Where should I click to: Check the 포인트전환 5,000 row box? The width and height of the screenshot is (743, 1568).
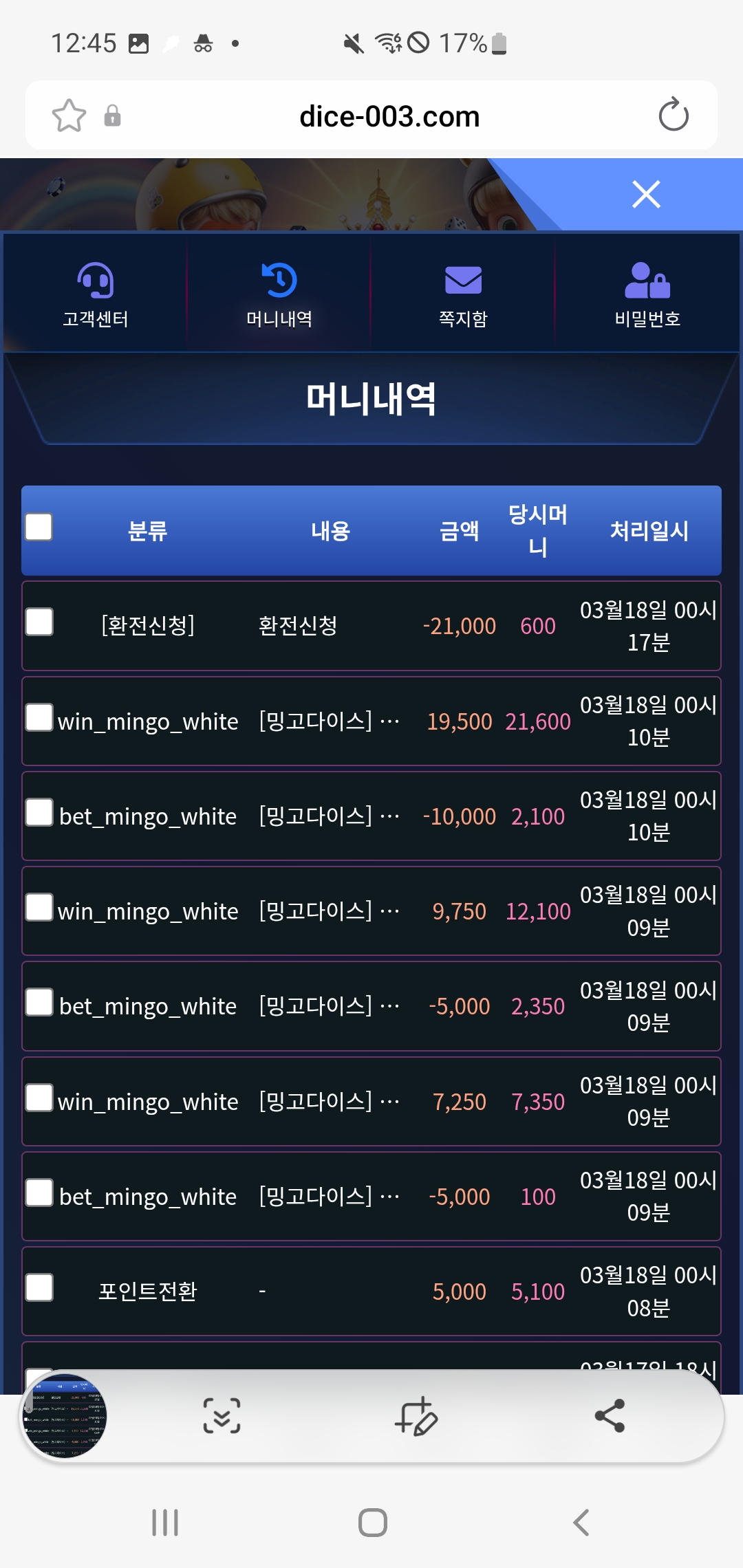tap(39, 1287)
